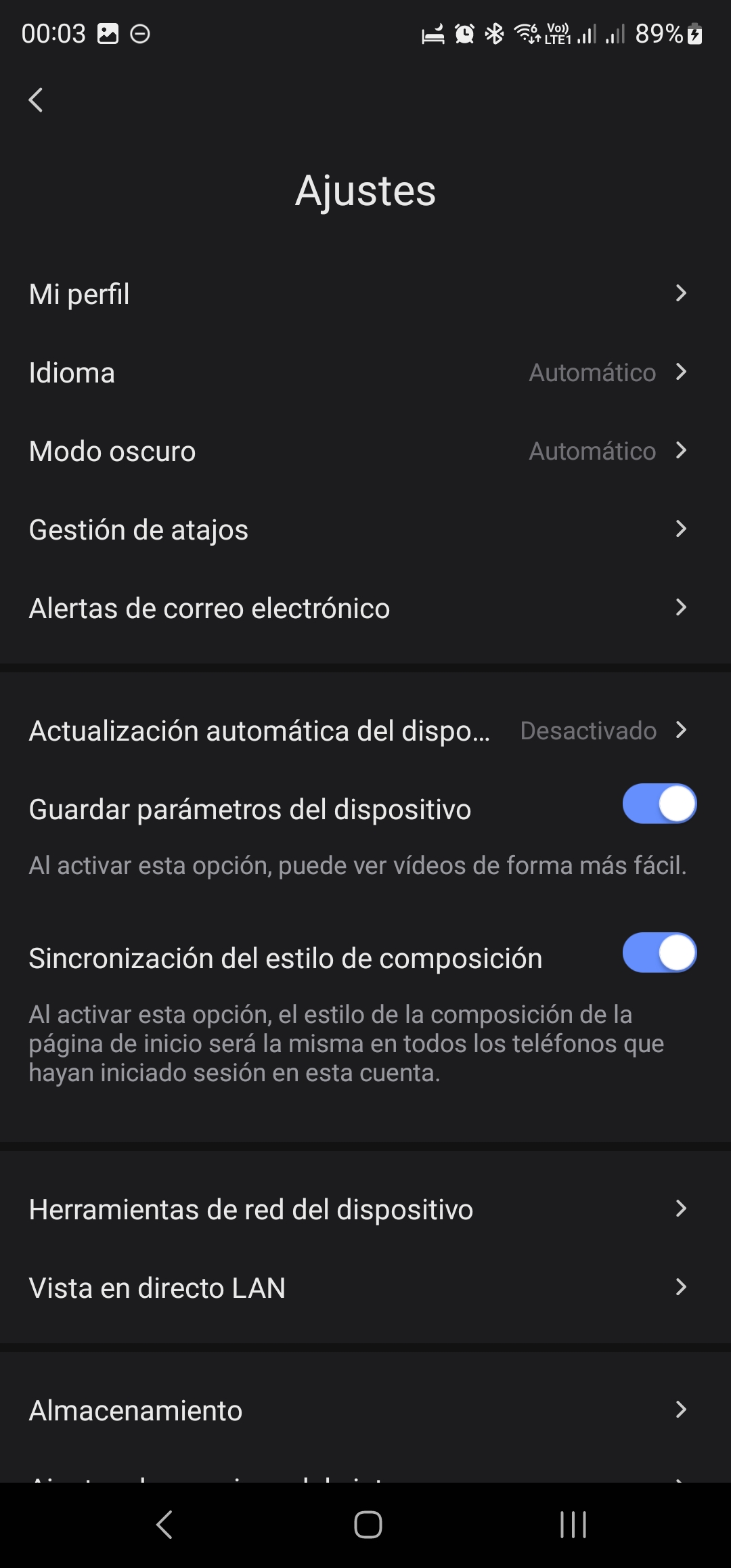Open Vista en directo LAN
Screen dimensions: 731x1568
365,1288
